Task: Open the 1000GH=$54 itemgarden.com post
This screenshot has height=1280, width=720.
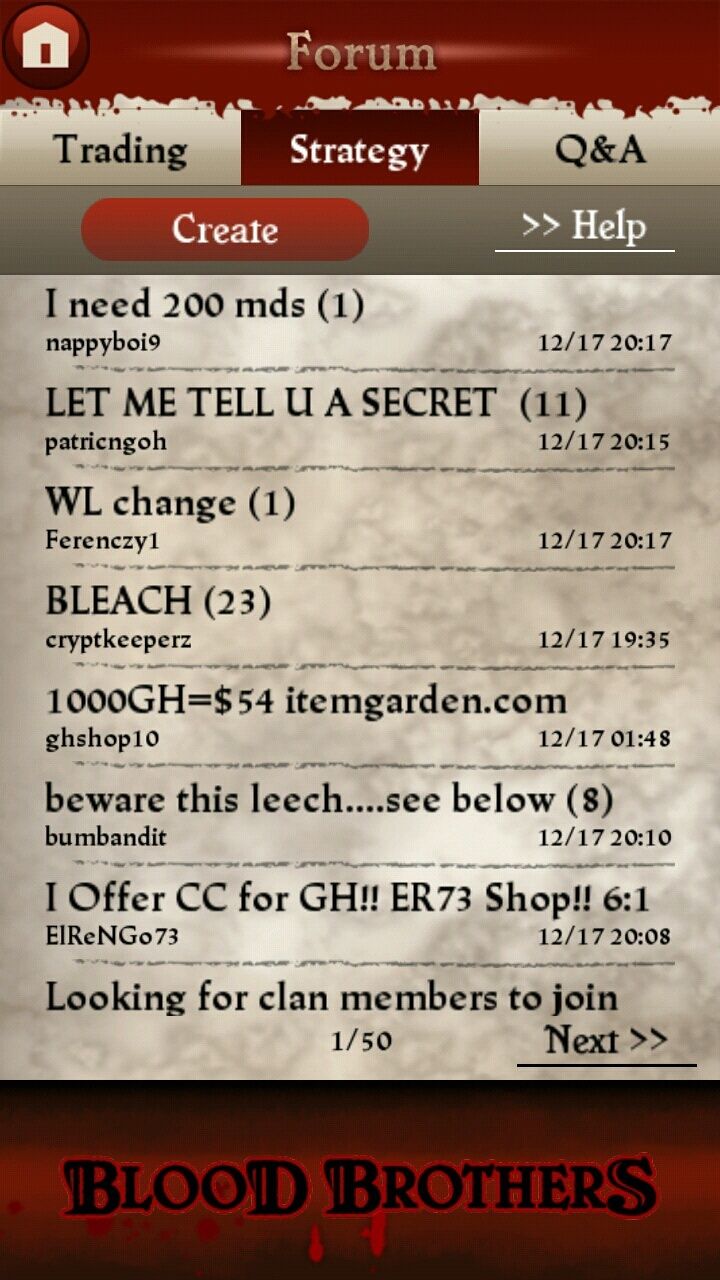Action: point(360,717)
